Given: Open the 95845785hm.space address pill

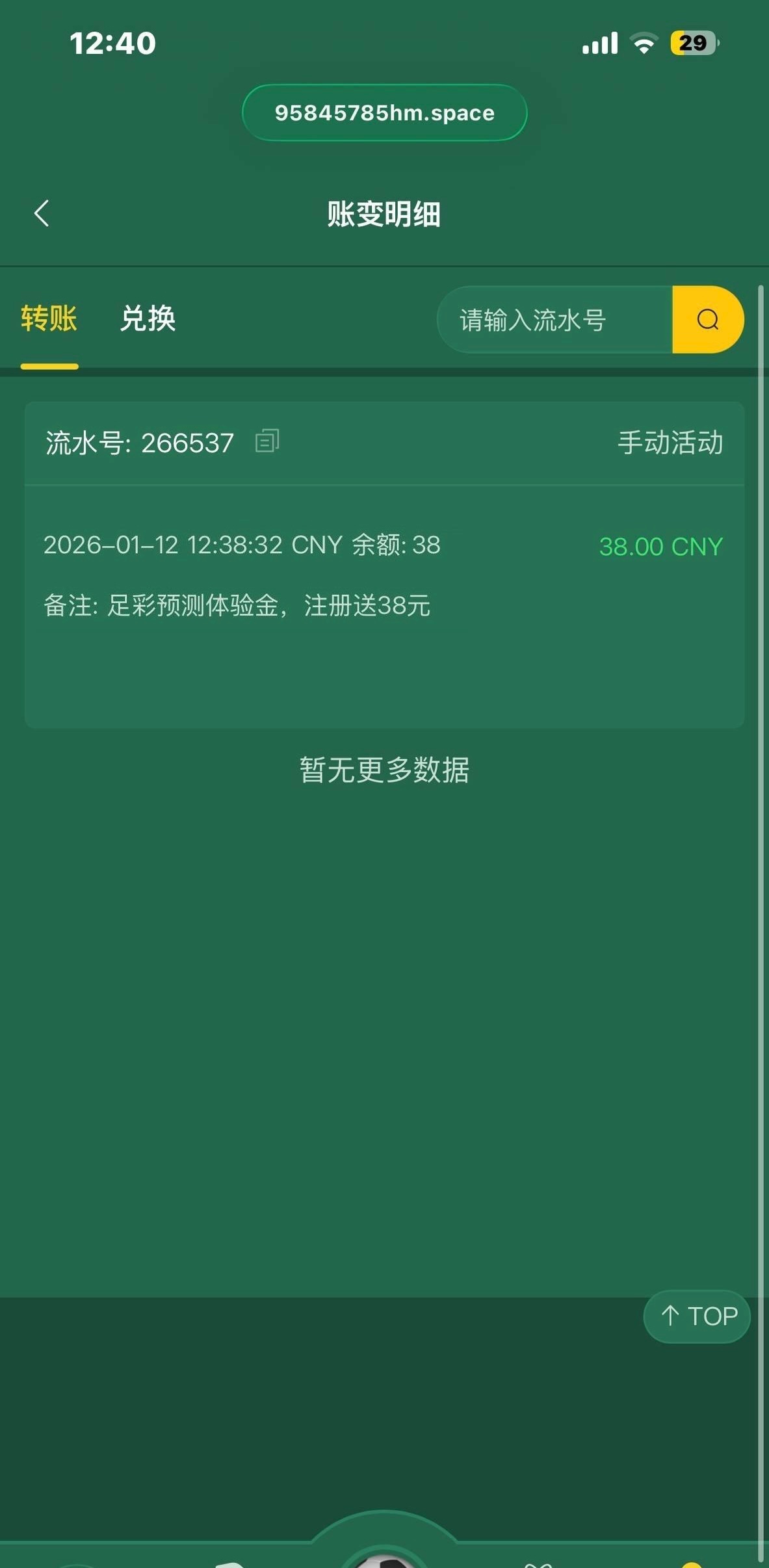Looking at the screenshot, I should pos(384,113).
